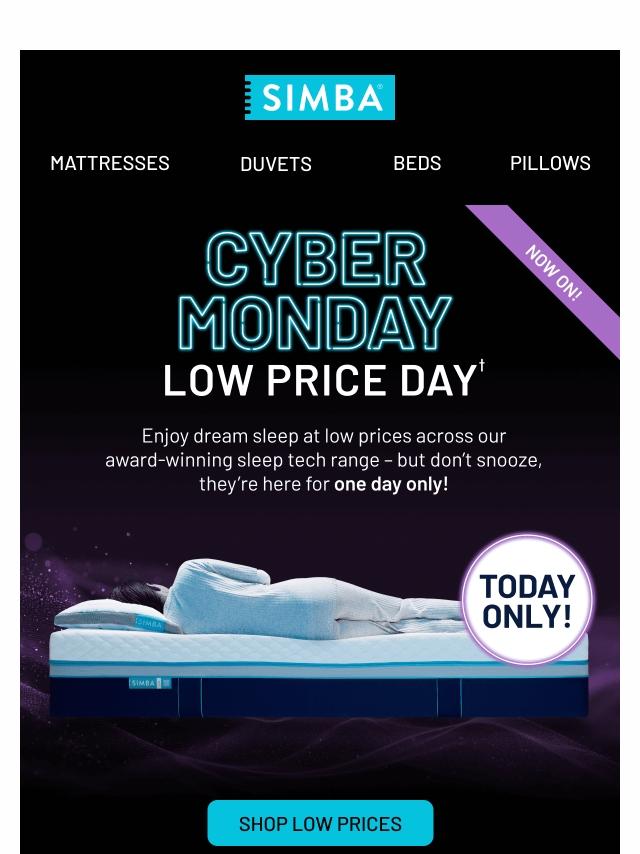
Task: Open the Mattresses category link
Action: (x=110, y=163)
